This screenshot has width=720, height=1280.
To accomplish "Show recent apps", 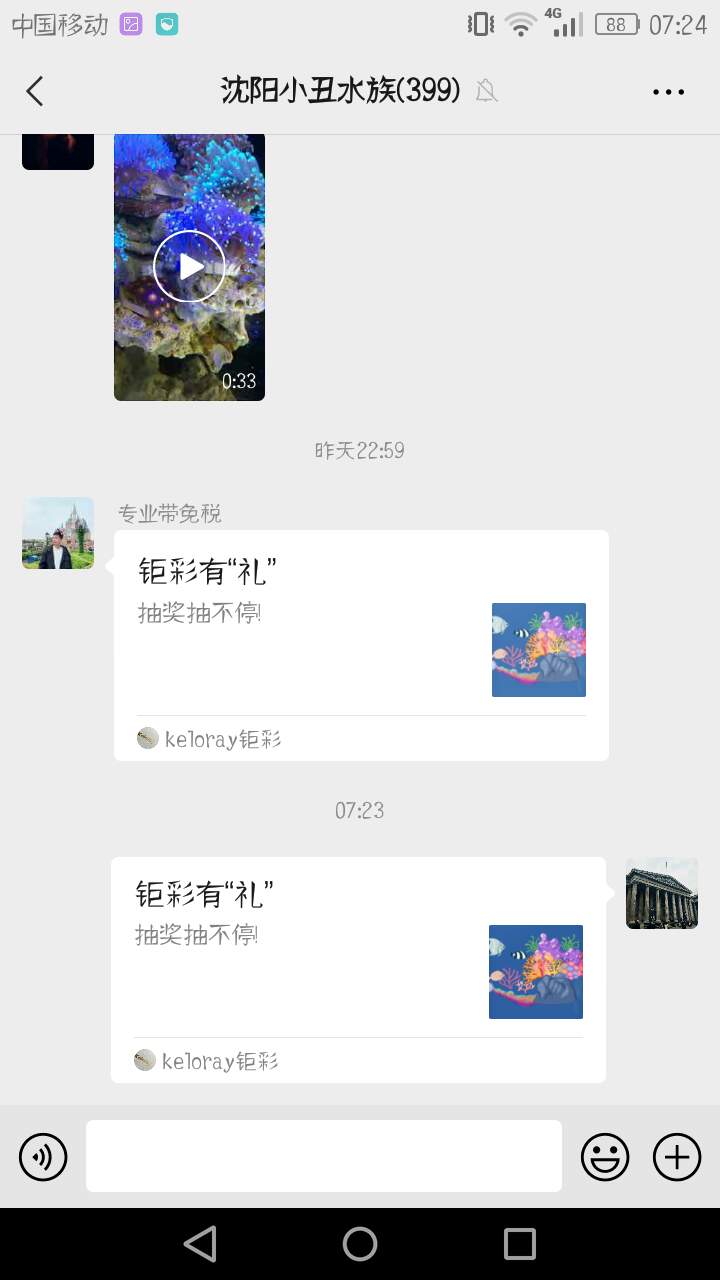I will (520, 1244).
